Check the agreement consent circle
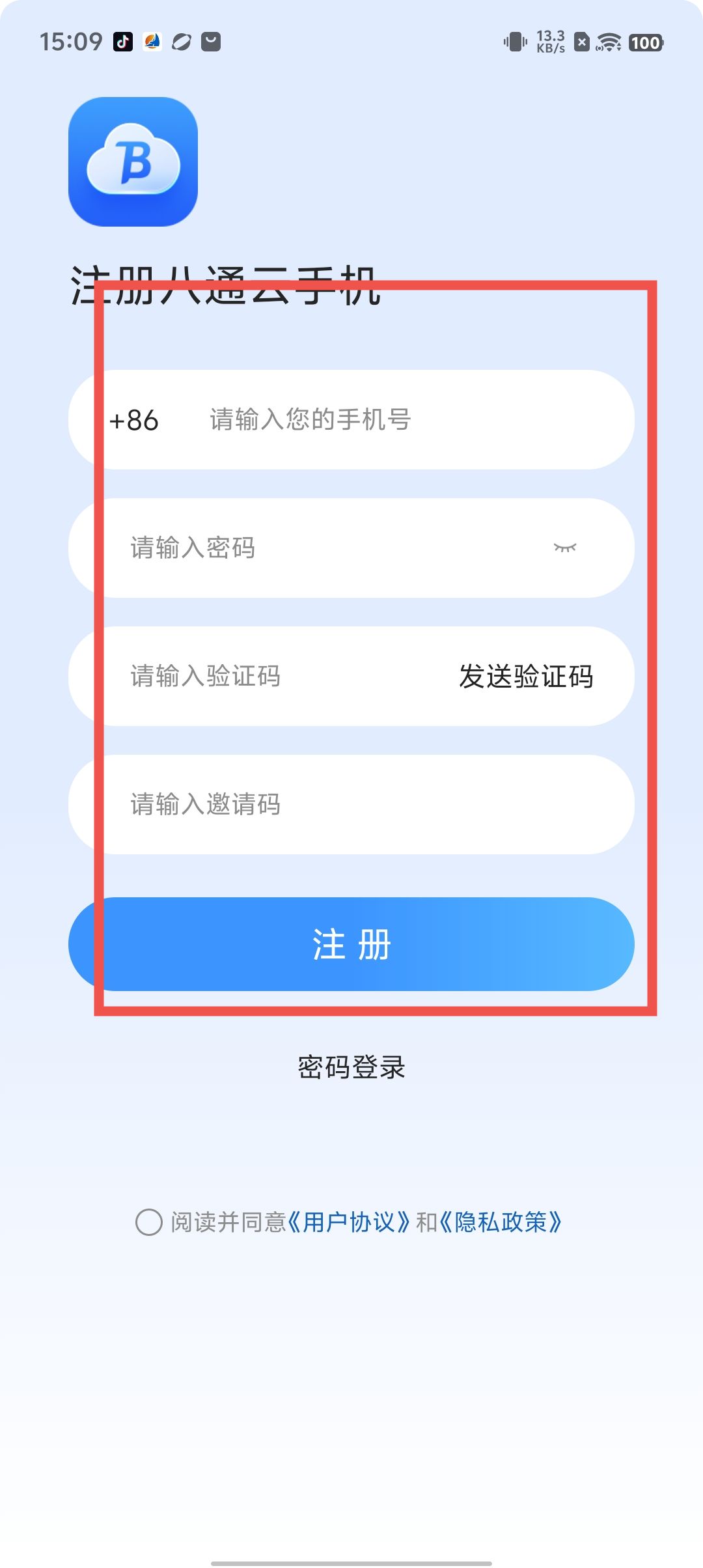 [149, 1222]
